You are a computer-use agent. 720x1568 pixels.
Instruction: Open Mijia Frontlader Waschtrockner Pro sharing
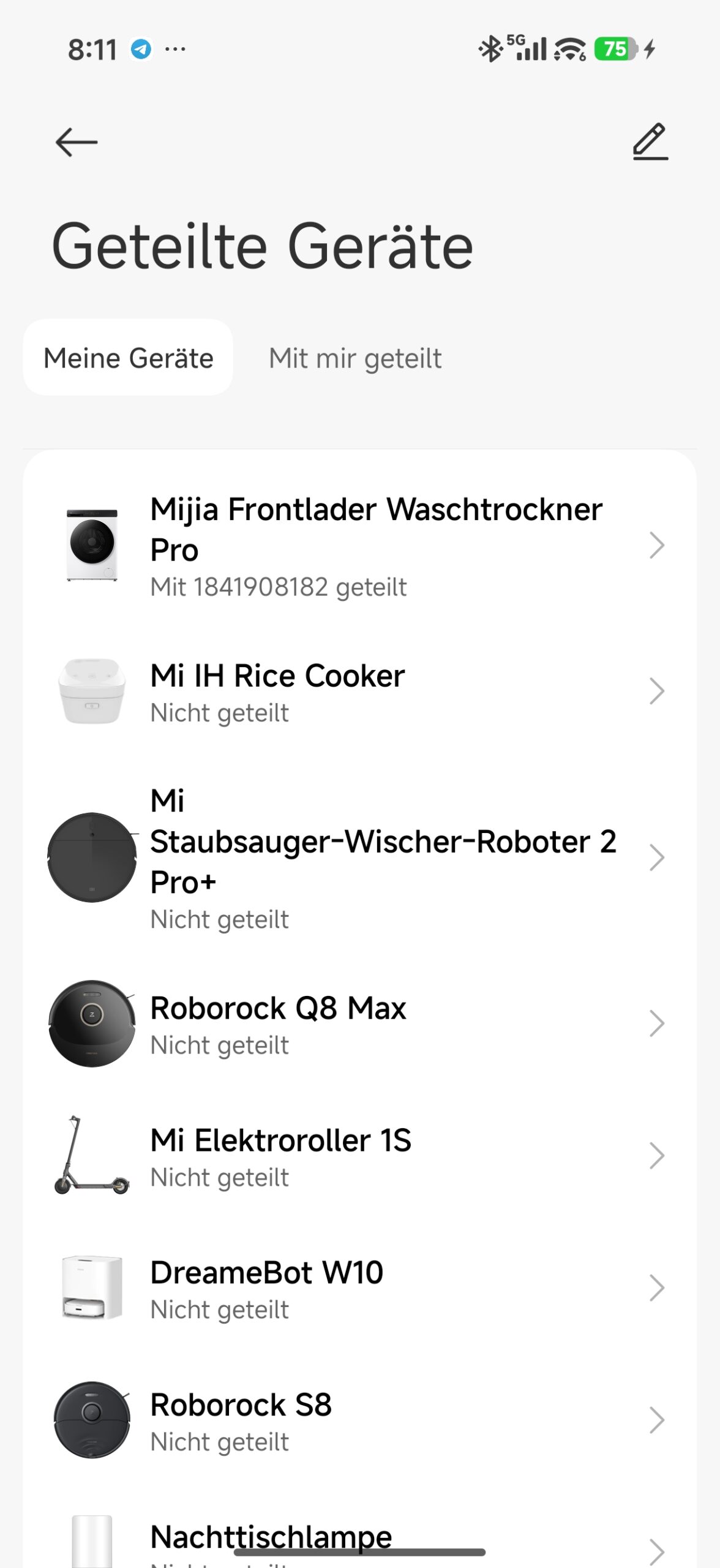click(360, 545)
